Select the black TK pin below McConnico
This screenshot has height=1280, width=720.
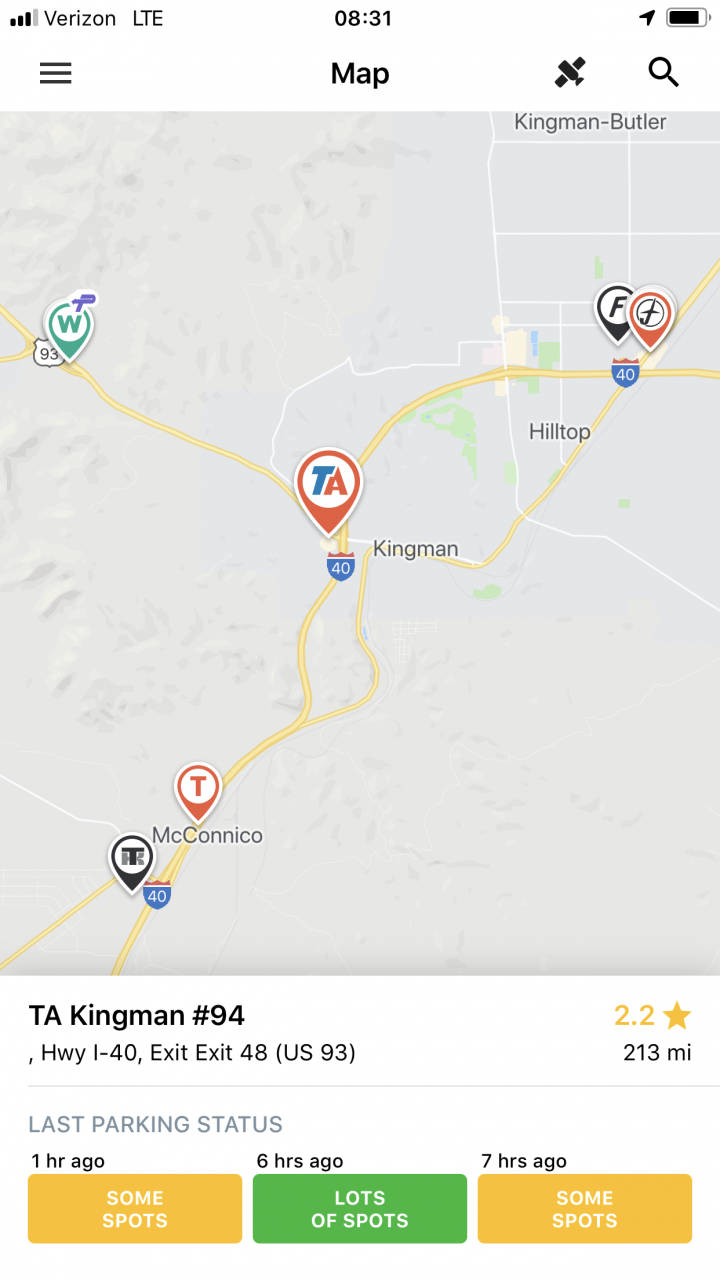pyautogui.click(x=132, y=862)
